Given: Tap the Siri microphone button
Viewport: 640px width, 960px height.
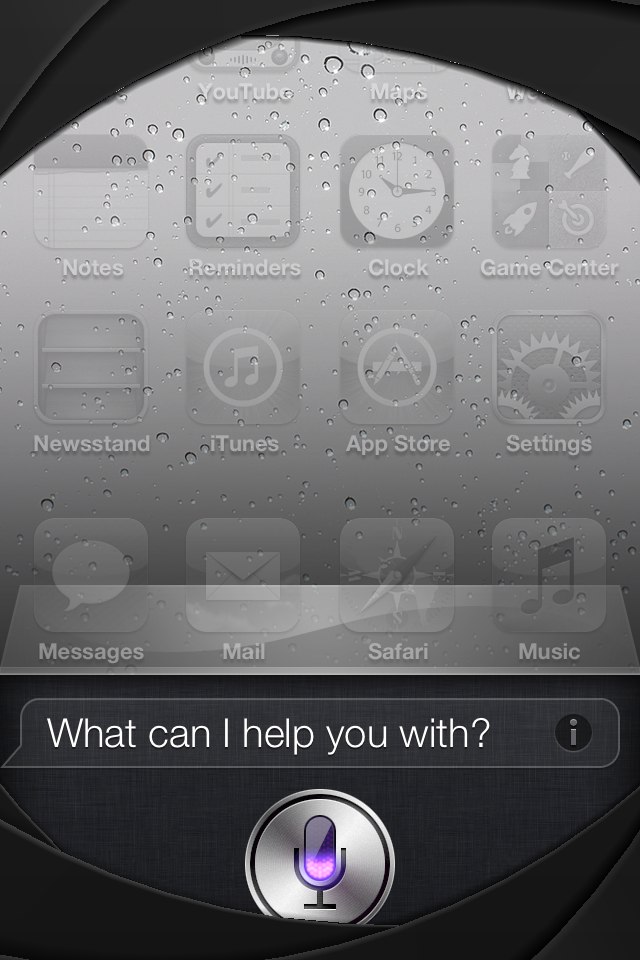Looking at the screenshot, I should pos(320,860).
